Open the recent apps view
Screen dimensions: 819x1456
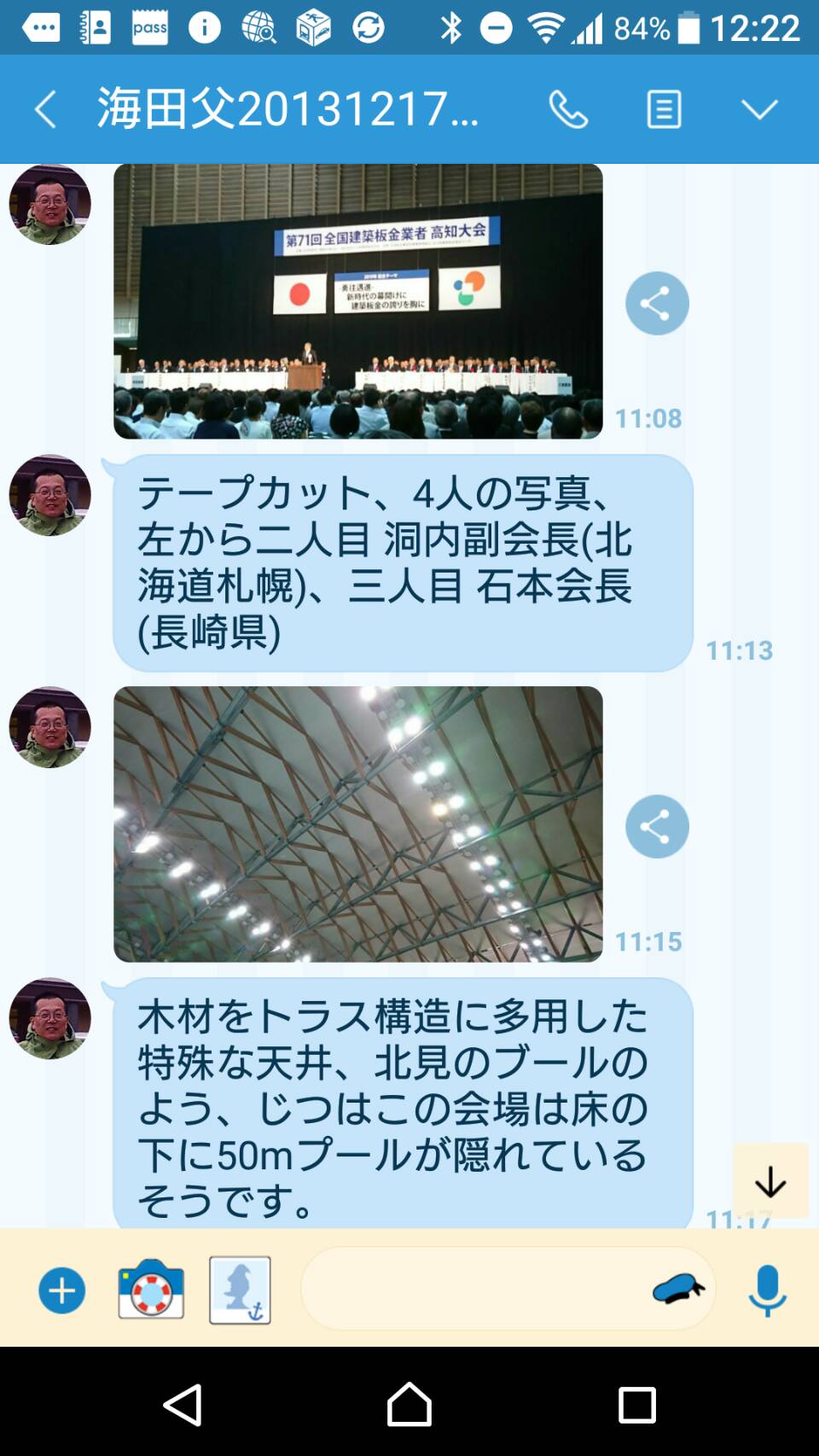pyautogui.click(x=636, y=1404)
